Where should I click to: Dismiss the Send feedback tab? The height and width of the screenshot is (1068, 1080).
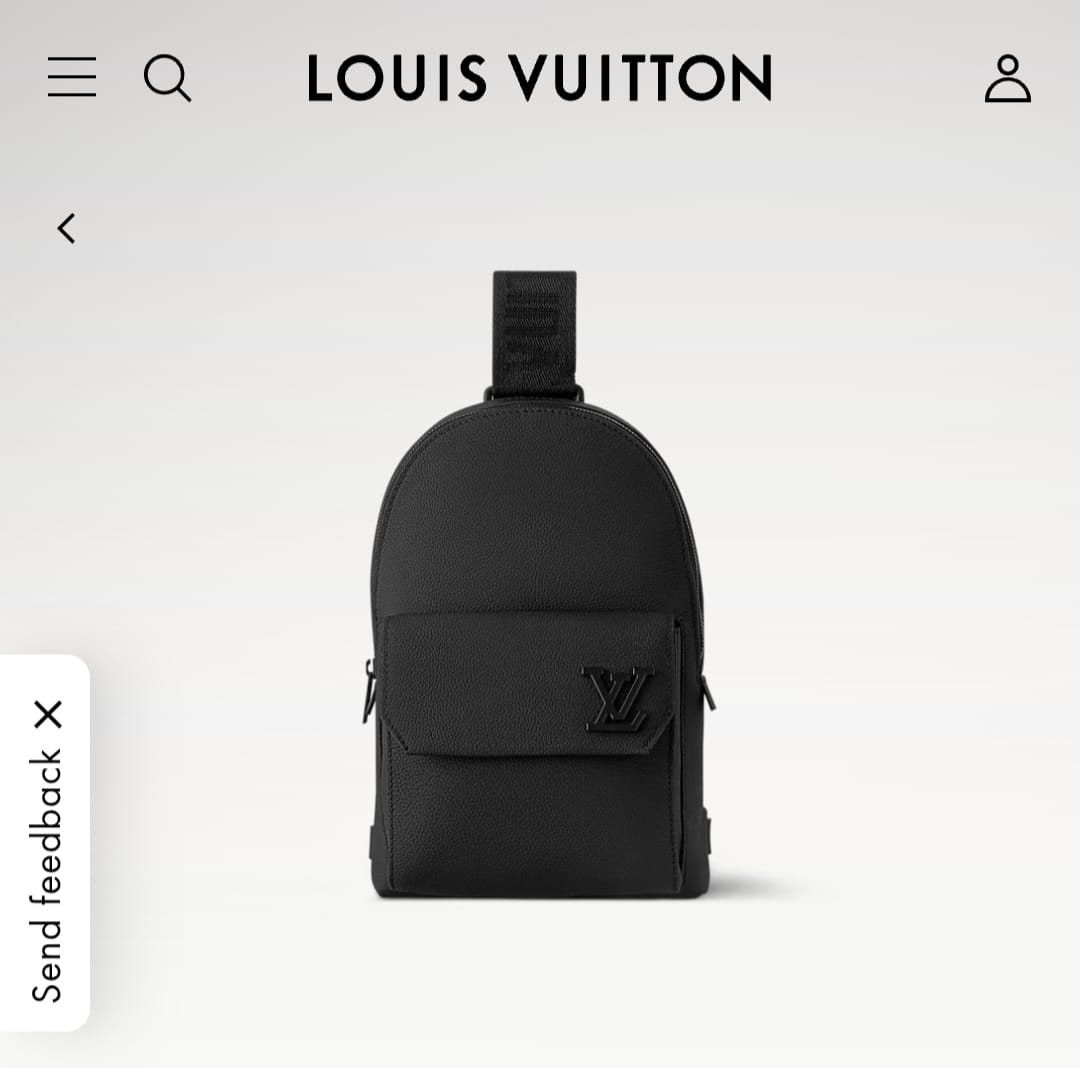[47, 714]
